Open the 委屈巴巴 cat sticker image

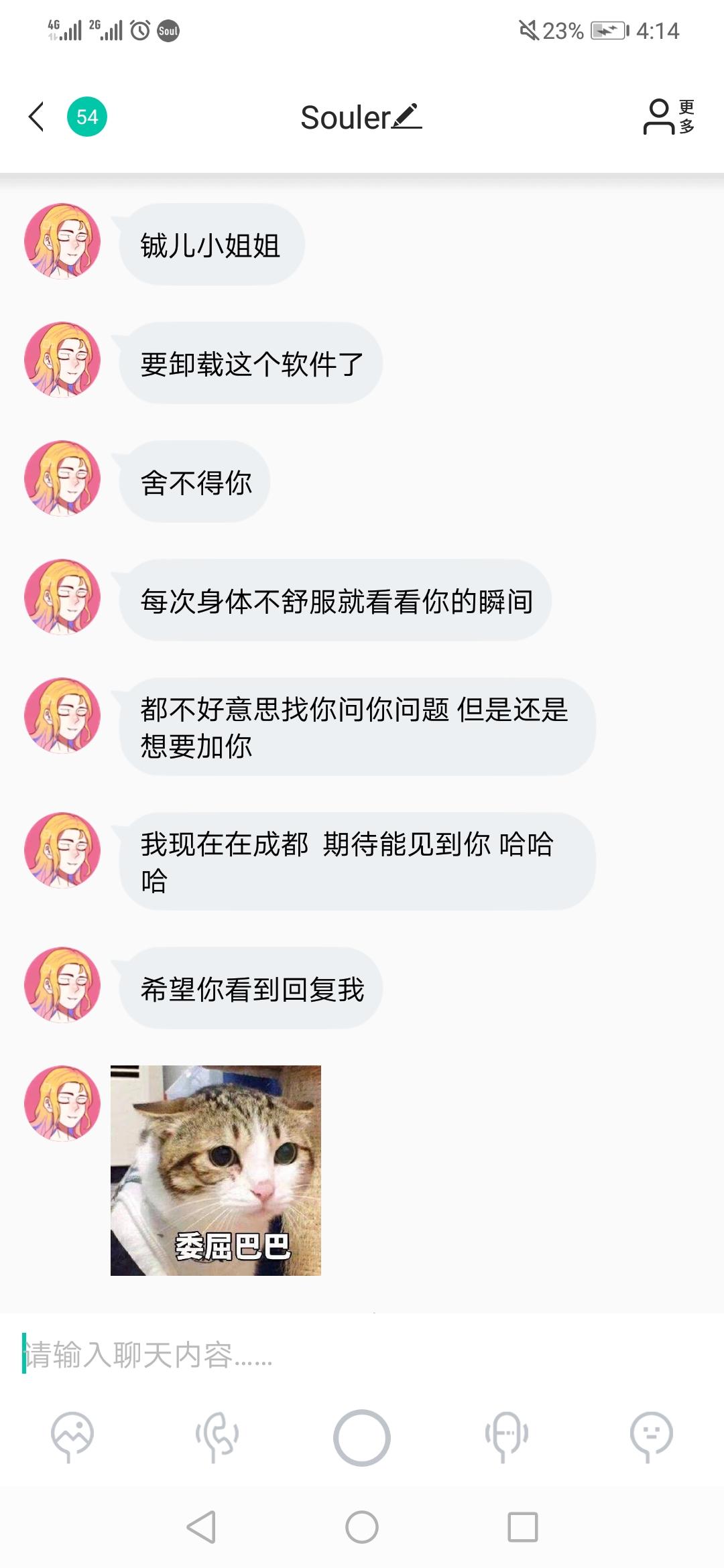click(x=216, y=1171)
